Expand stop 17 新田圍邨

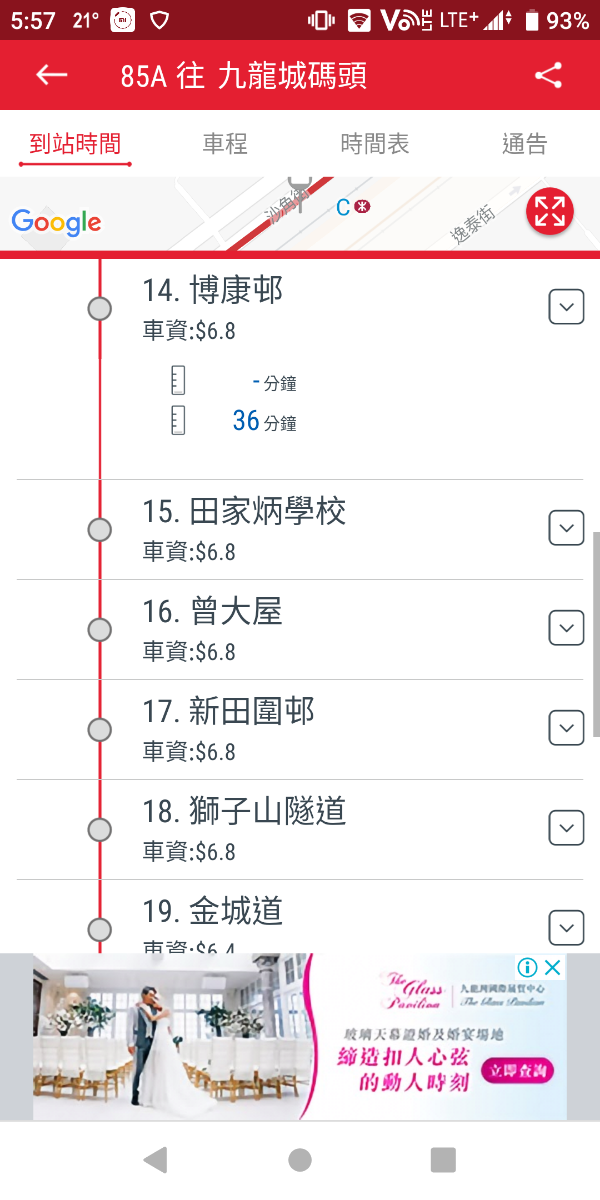pyautogui.click(x=567, y=728)
